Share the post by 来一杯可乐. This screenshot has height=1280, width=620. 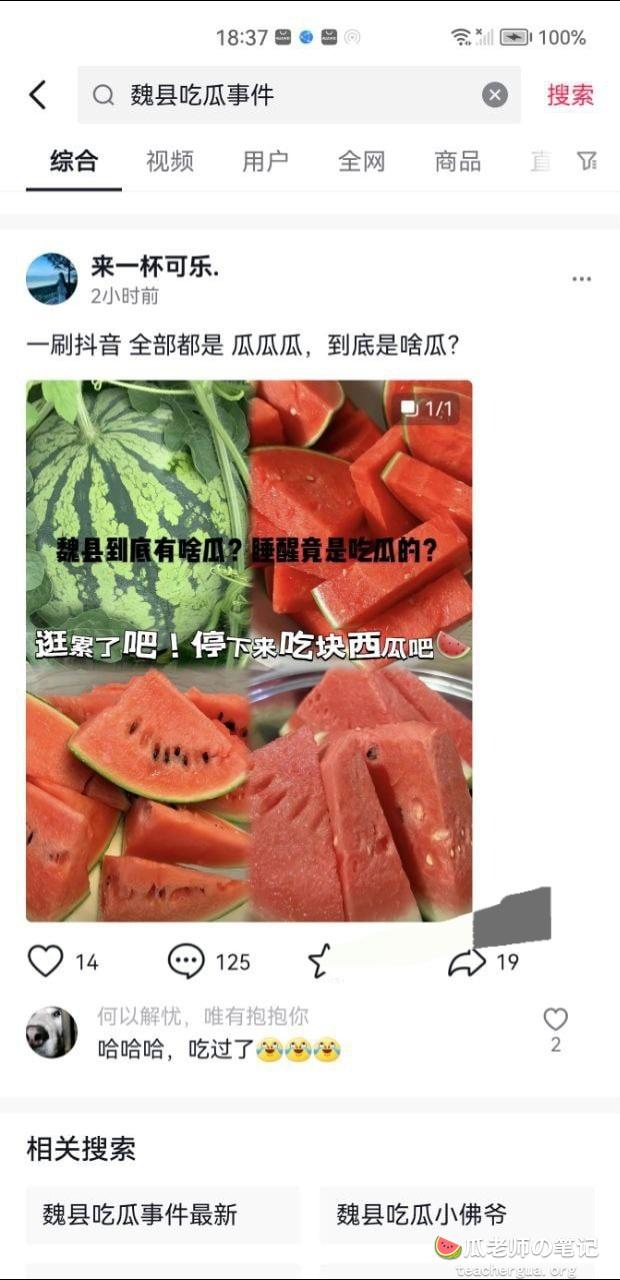click(467, 961)
